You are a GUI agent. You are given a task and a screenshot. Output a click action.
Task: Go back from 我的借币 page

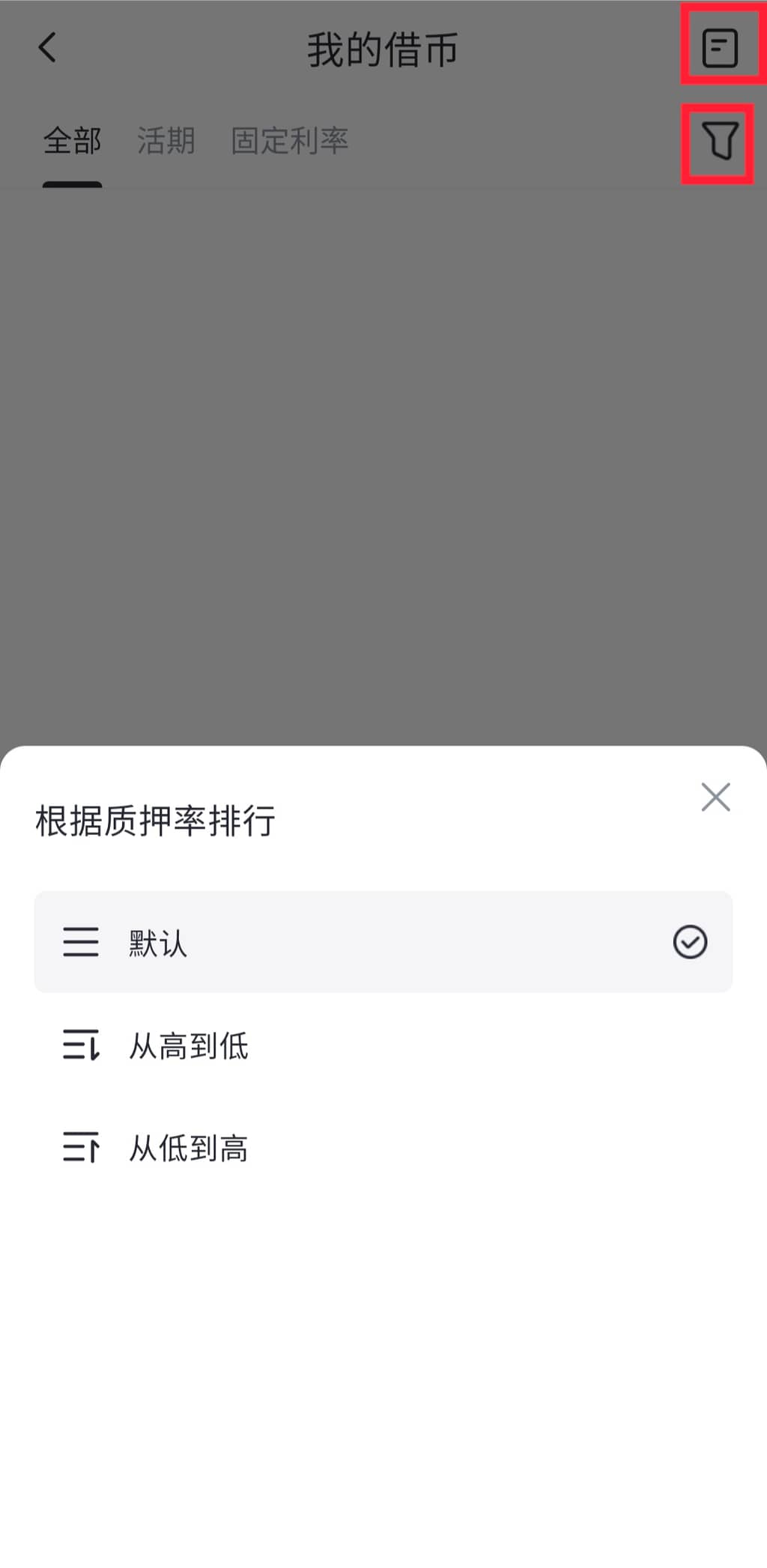(x=47, y=48)
